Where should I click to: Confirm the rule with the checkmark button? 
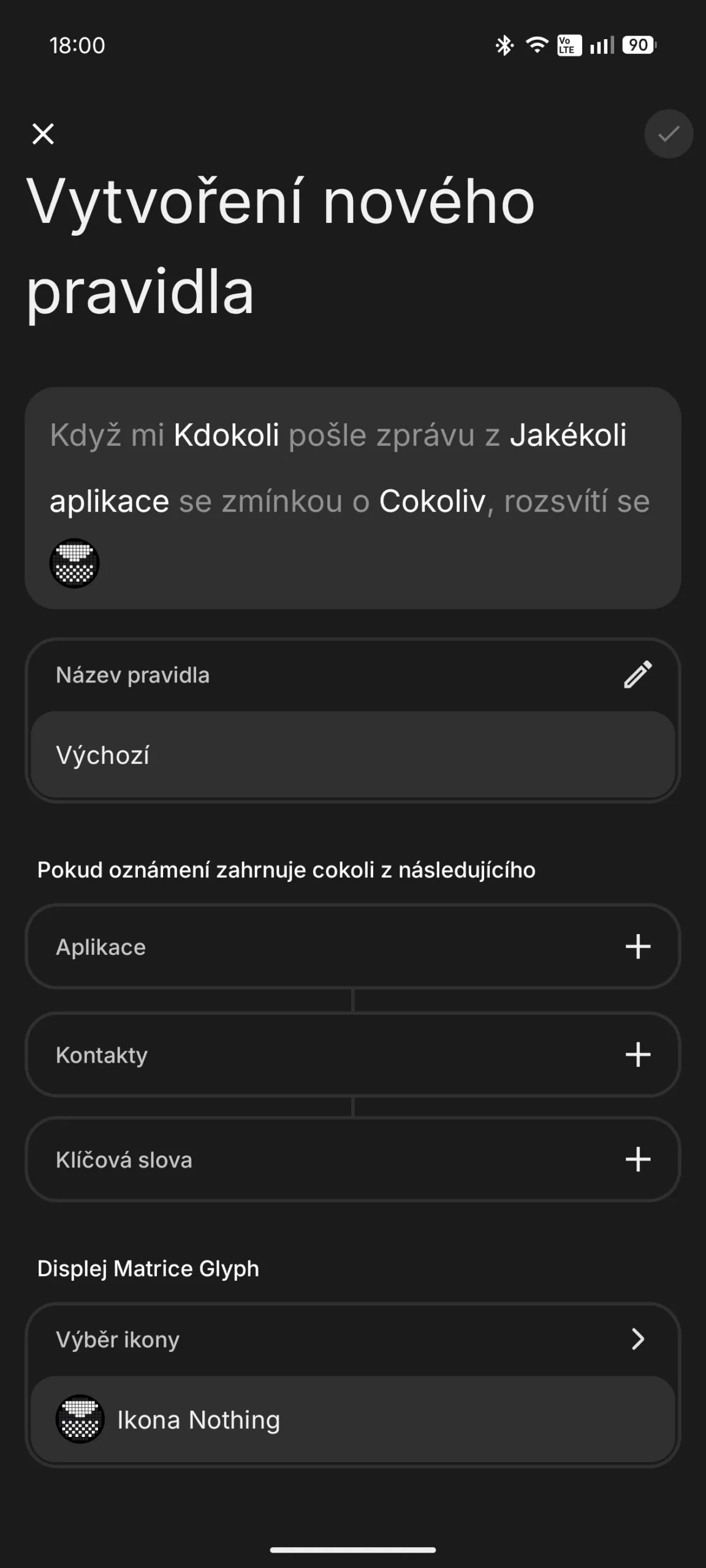point(668,134)
